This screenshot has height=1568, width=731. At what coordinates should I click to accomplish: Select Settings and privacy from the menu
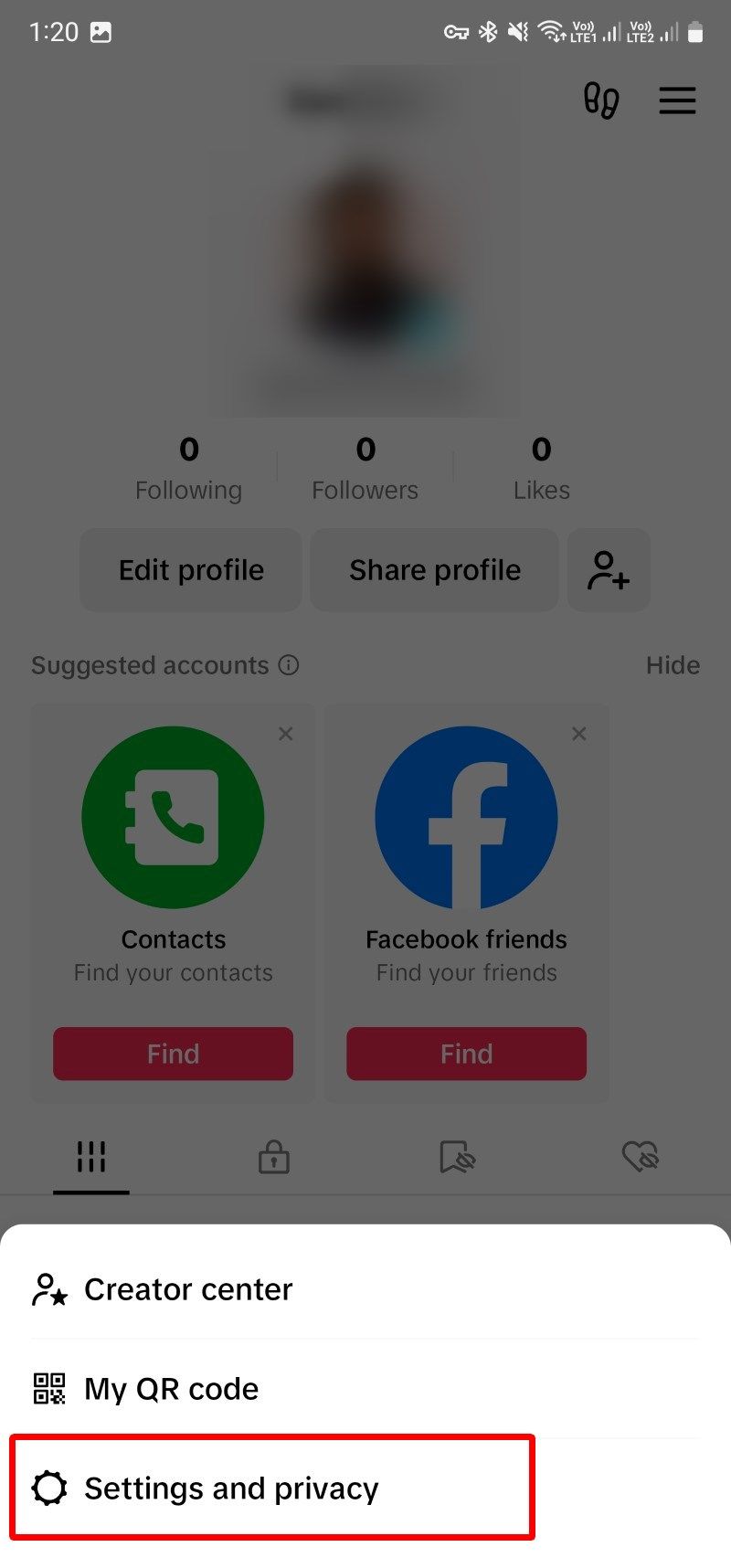point(231,1488)
